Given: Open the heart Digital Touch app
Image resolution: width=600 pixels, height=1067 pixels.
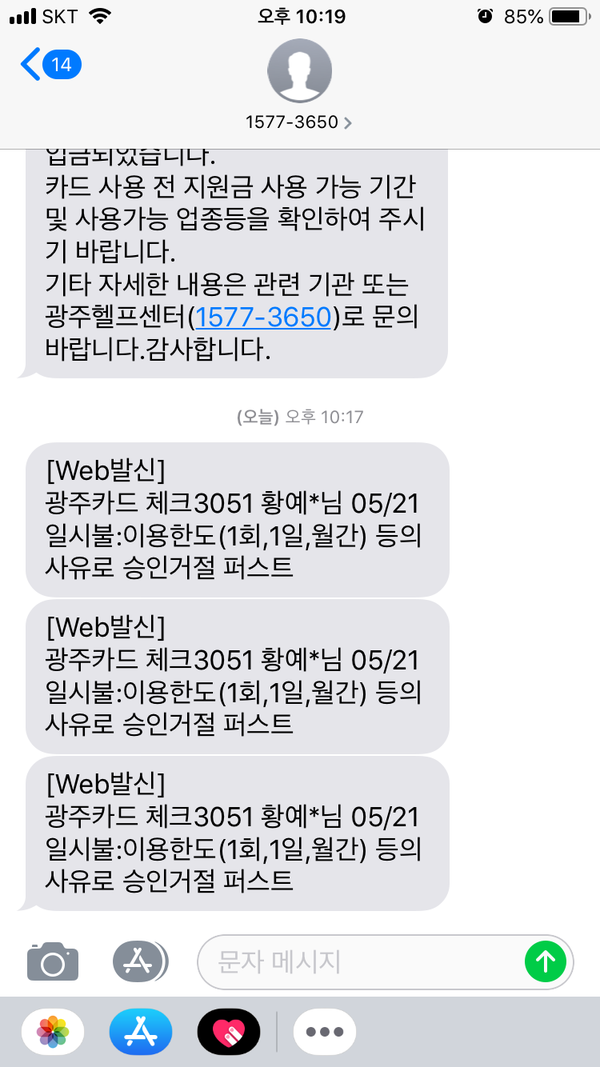Looking at the screenshot, I should [x=228, y=1031].
